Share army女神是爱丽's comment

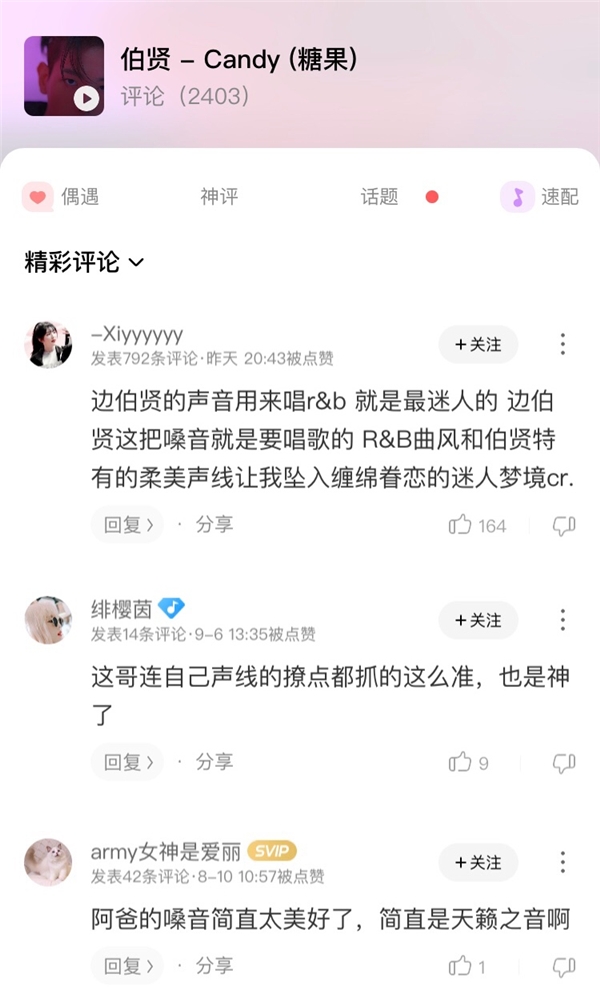pos(214,965)
